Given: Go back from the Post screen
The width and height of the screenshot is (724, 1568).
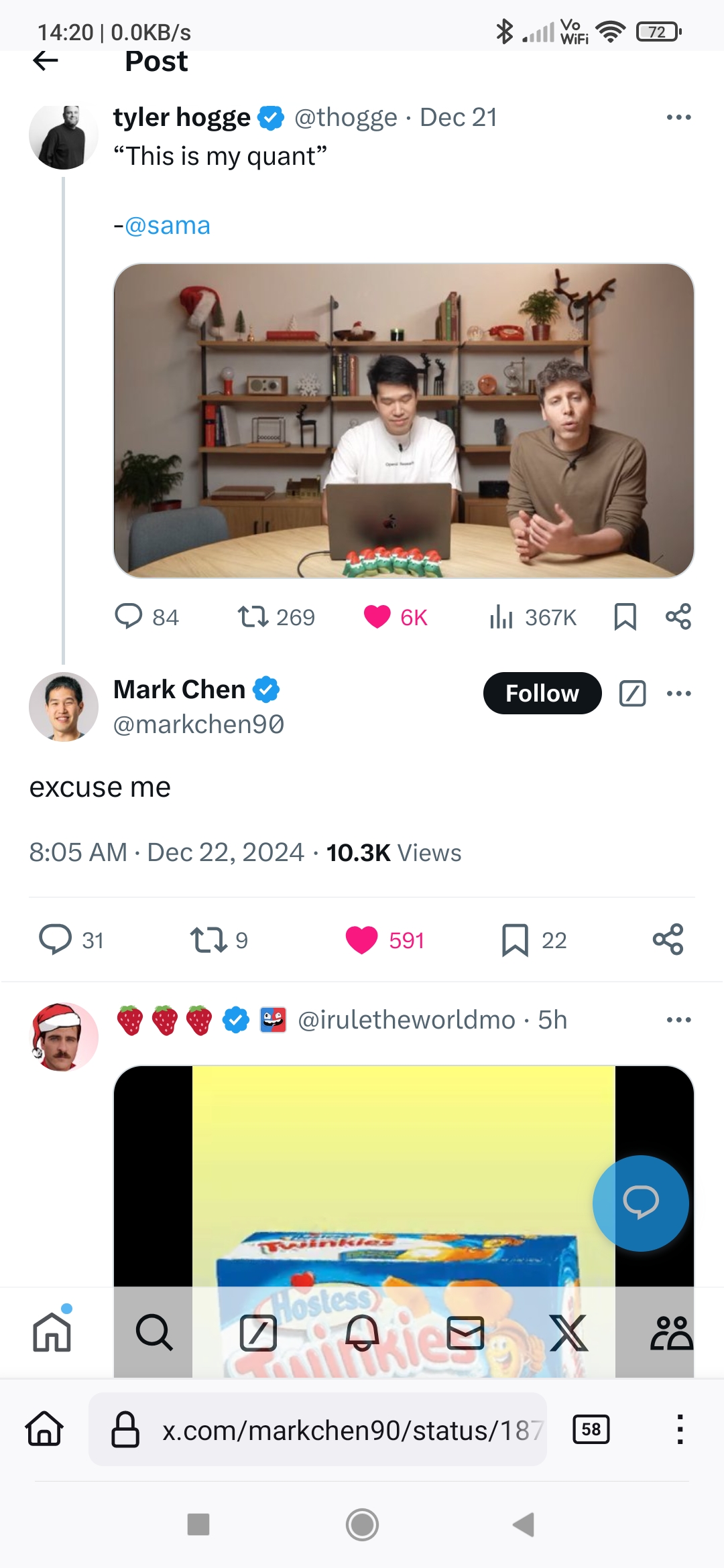Looking at the screenshot, I should [46, 61].
